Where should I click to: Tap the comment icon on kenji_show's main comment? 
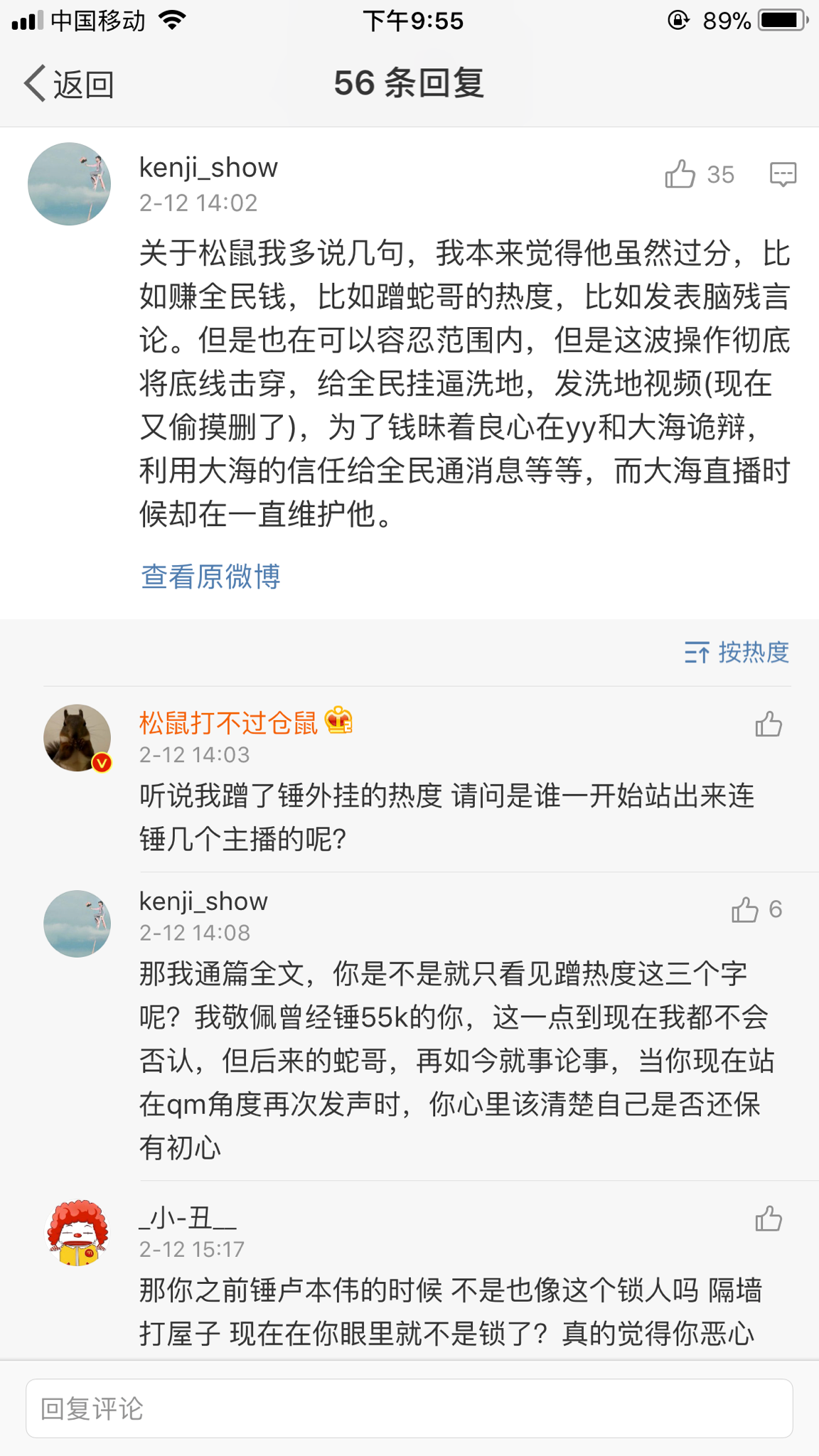tap(783, 174)
